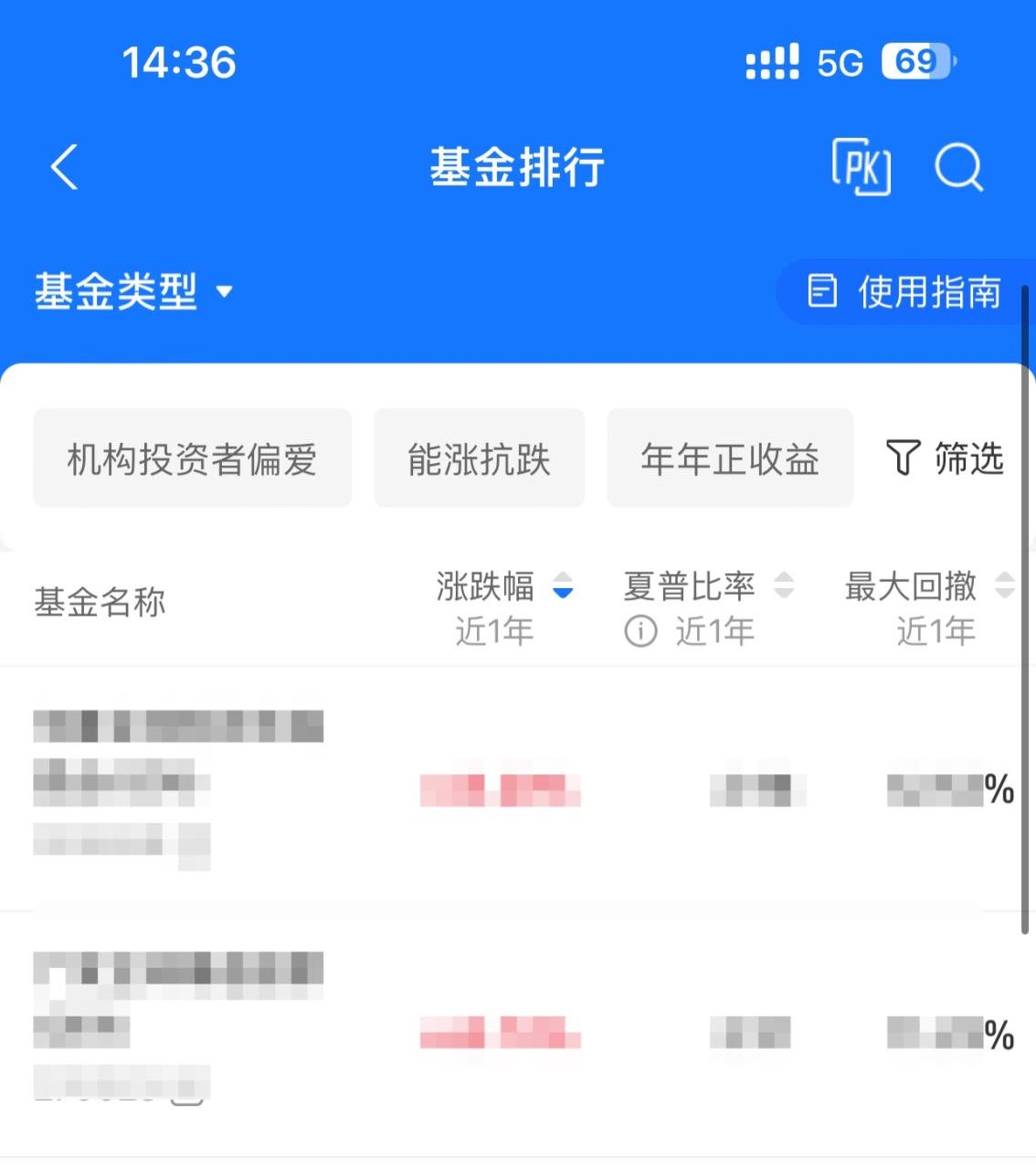Click the 使用指南 document icon
Viewport: 1036px width, 1169px height.
(x=821, y=291)
